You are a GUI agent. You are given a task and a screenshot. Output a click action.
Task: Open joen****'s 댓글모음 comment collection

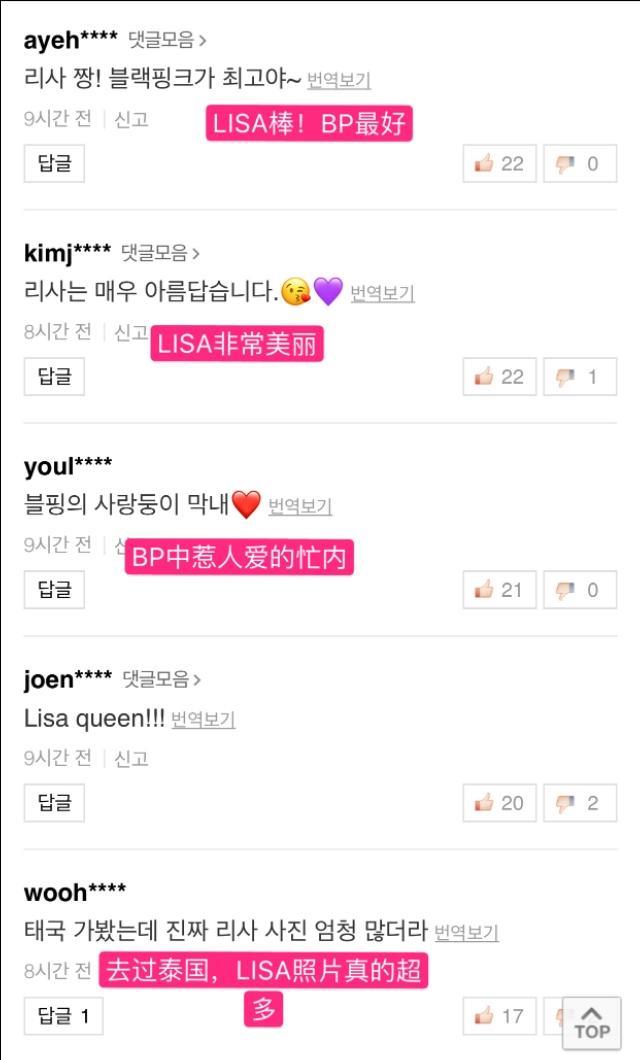click(162, 680)
